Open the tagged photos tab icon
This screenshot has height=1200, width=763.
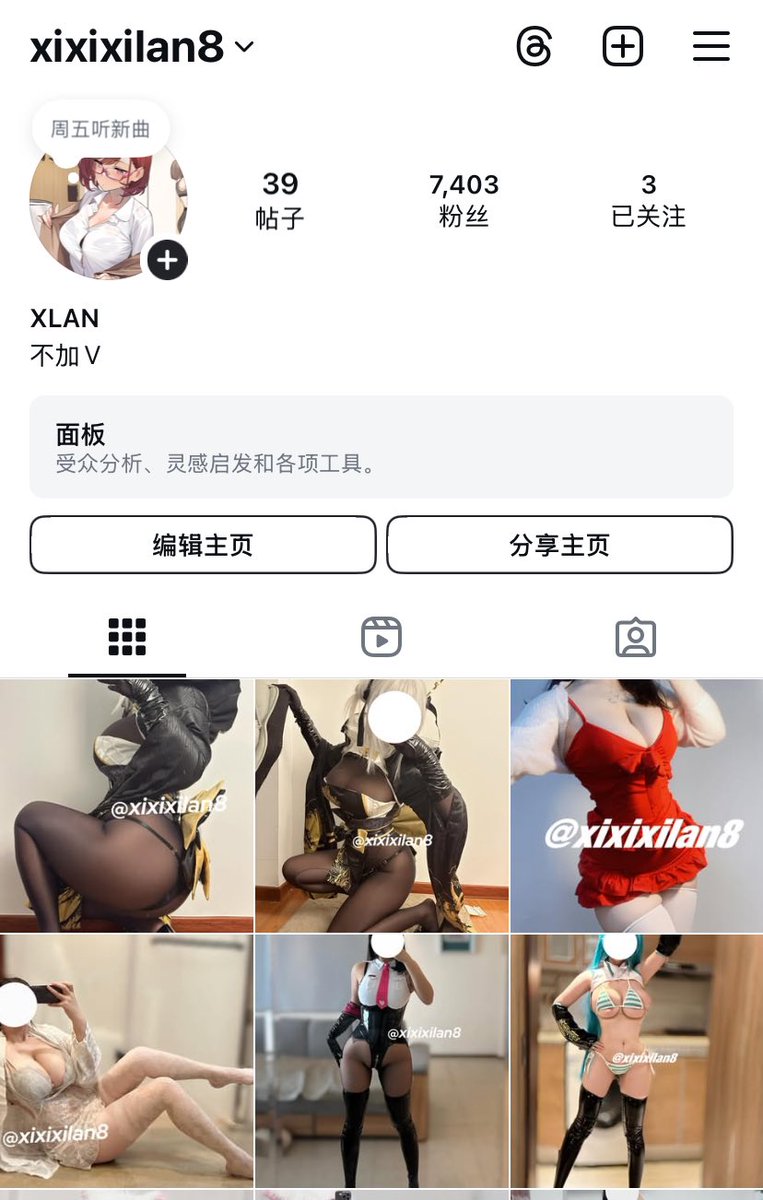635,637
